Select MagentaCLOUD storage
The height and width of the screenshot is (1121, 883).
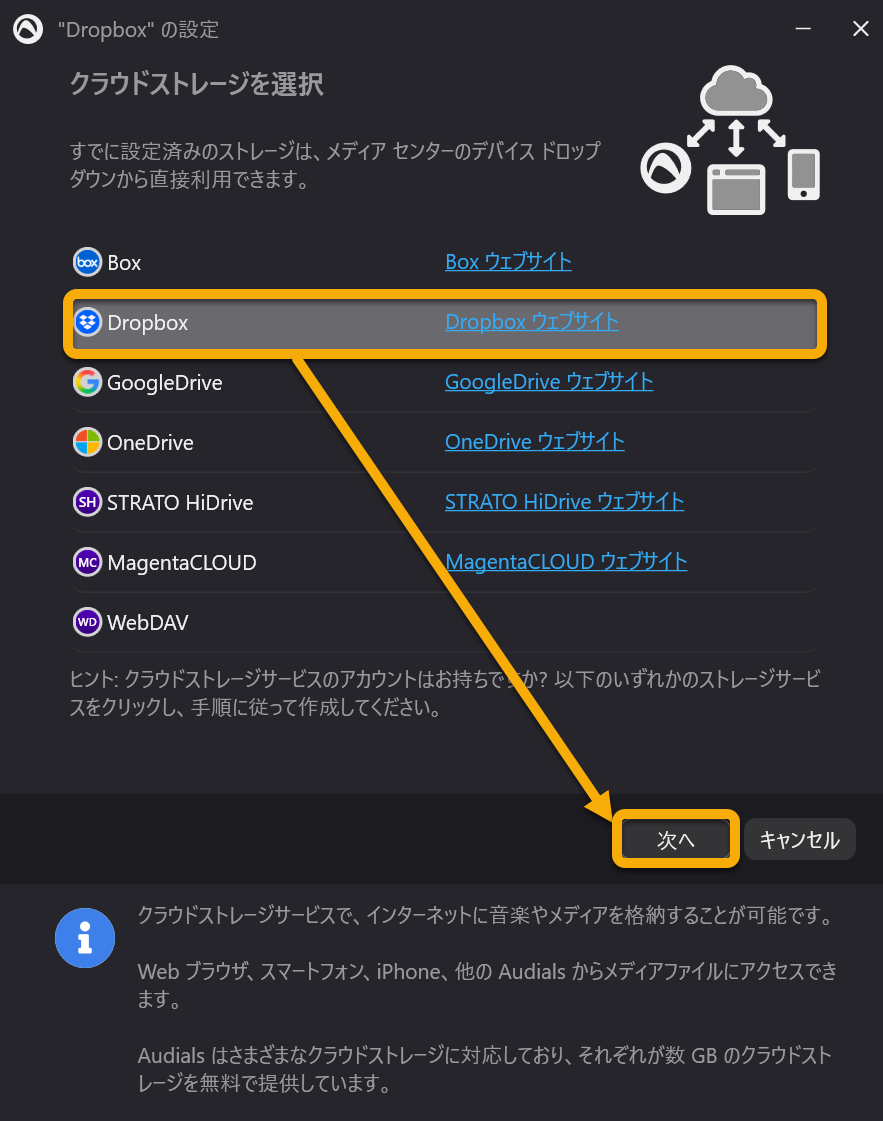(x=181, y=563)
